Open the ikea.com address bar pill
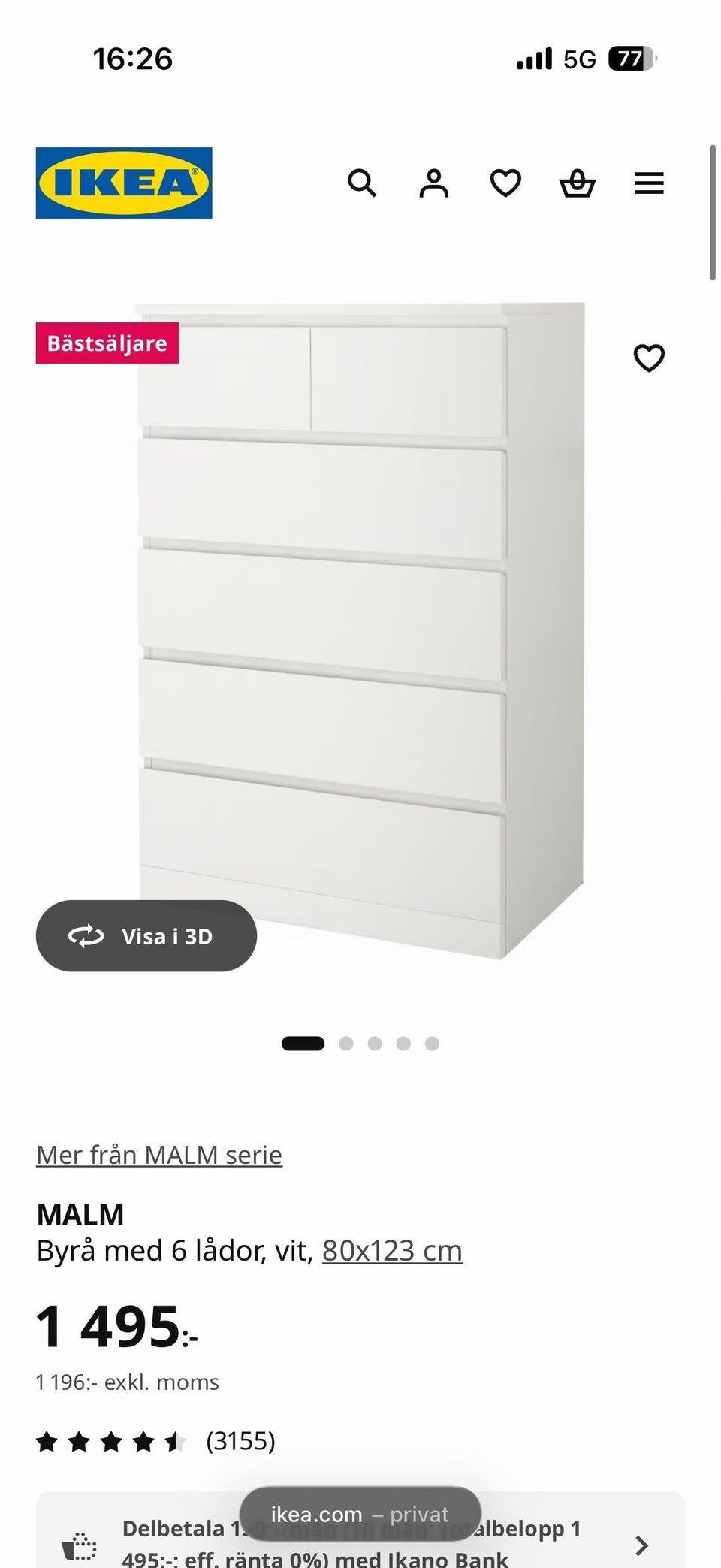The height and width of the screenshot is (1568, 721). pos(360,1513)
